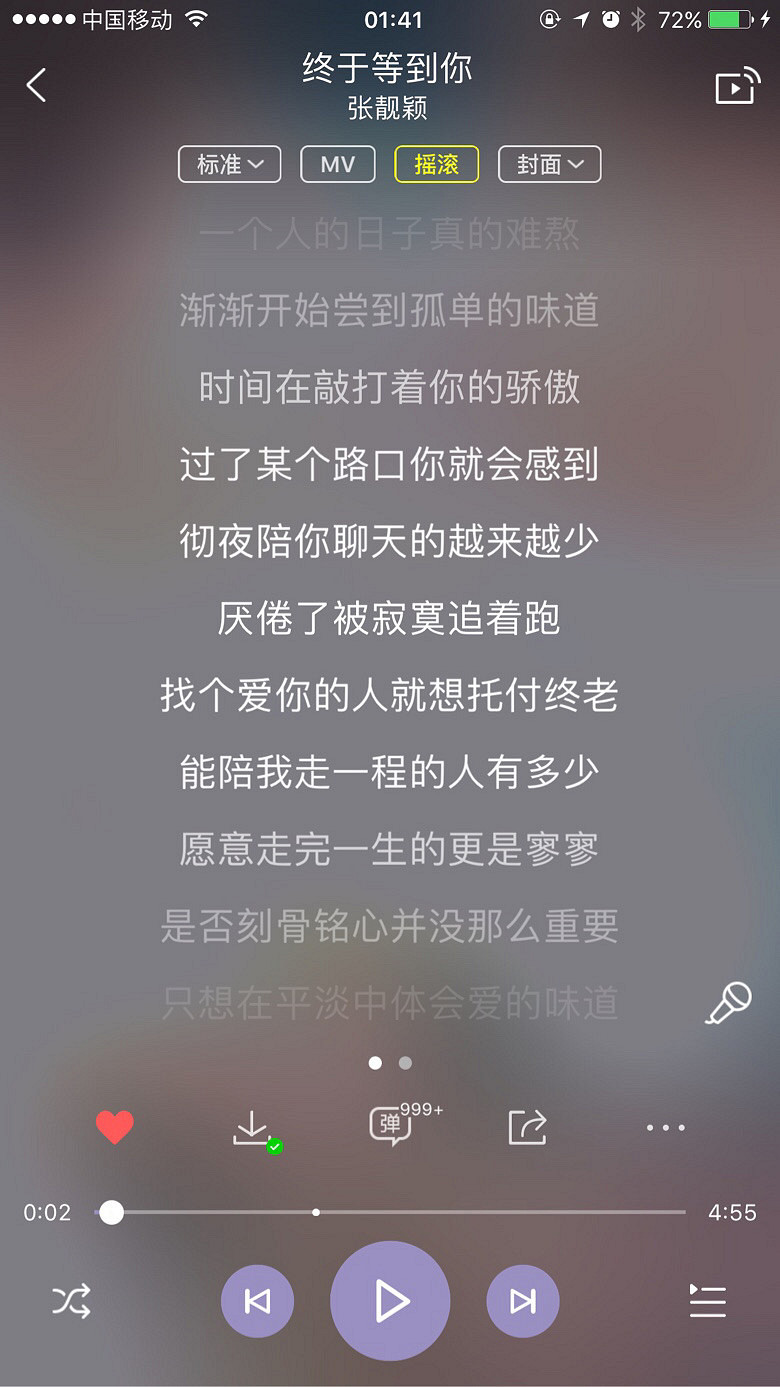Switch to MV mode
The image size is (780, 1387).
(x=337, y=163)
